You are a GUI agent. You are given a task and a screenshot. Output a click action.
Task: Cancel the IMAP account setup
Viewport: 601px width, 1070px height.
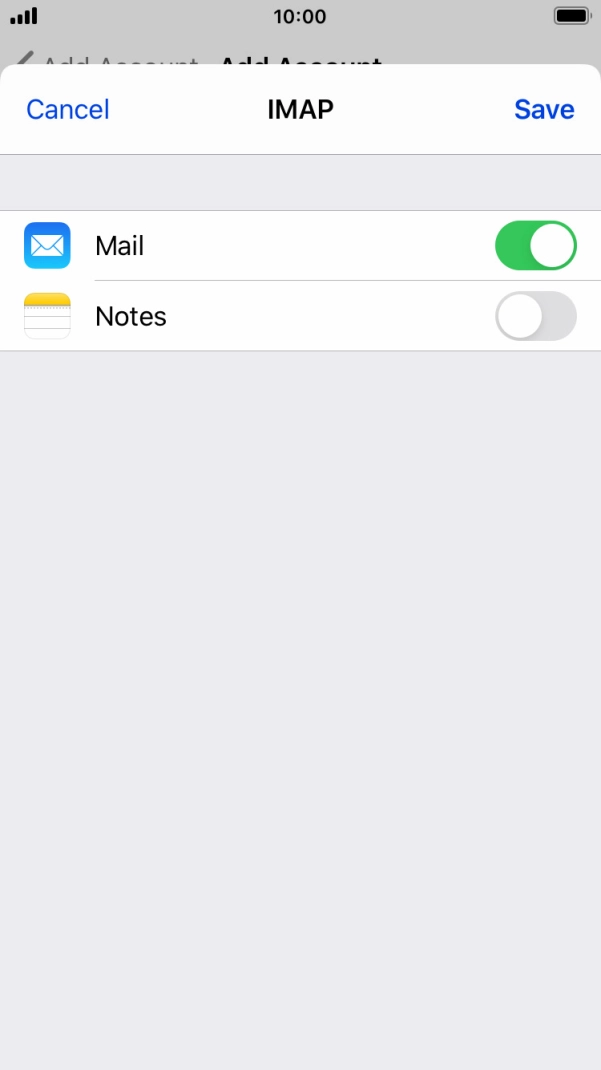68,109
